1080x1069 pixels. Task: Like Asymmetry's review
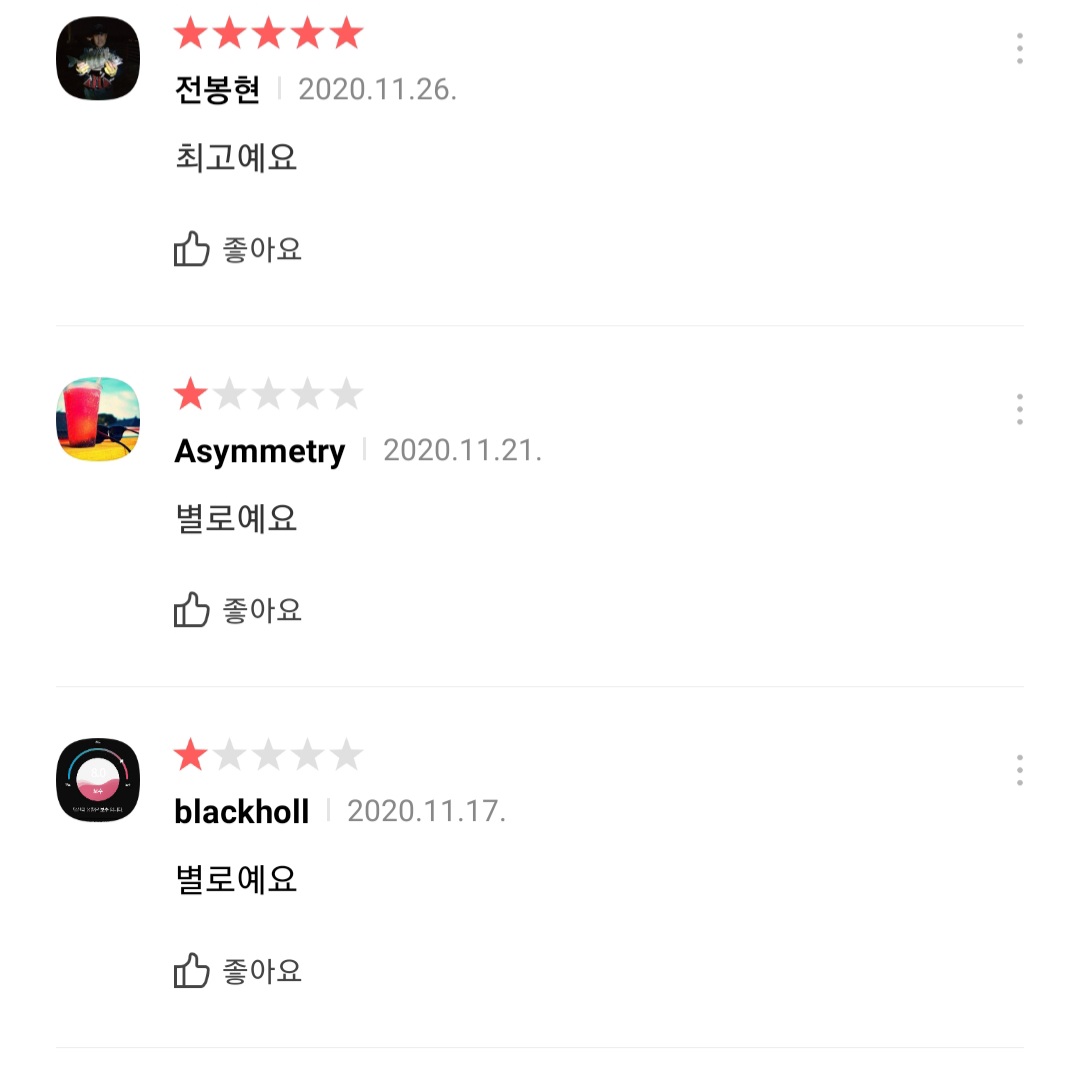237,610
